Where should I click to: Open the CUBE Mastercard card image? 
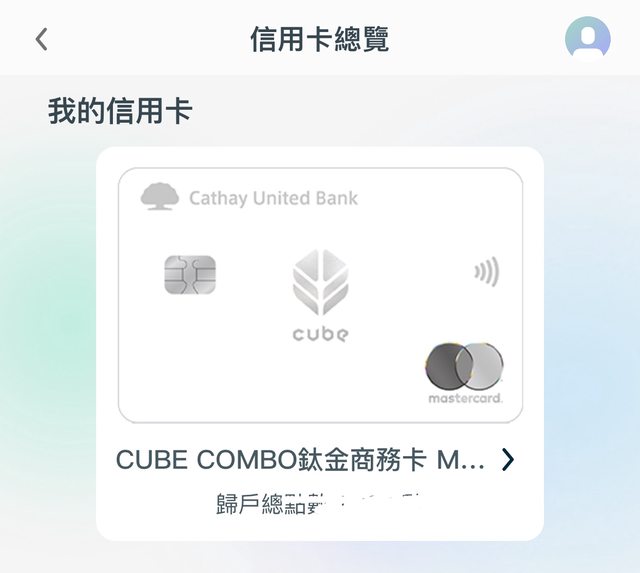tap(320, 295)
